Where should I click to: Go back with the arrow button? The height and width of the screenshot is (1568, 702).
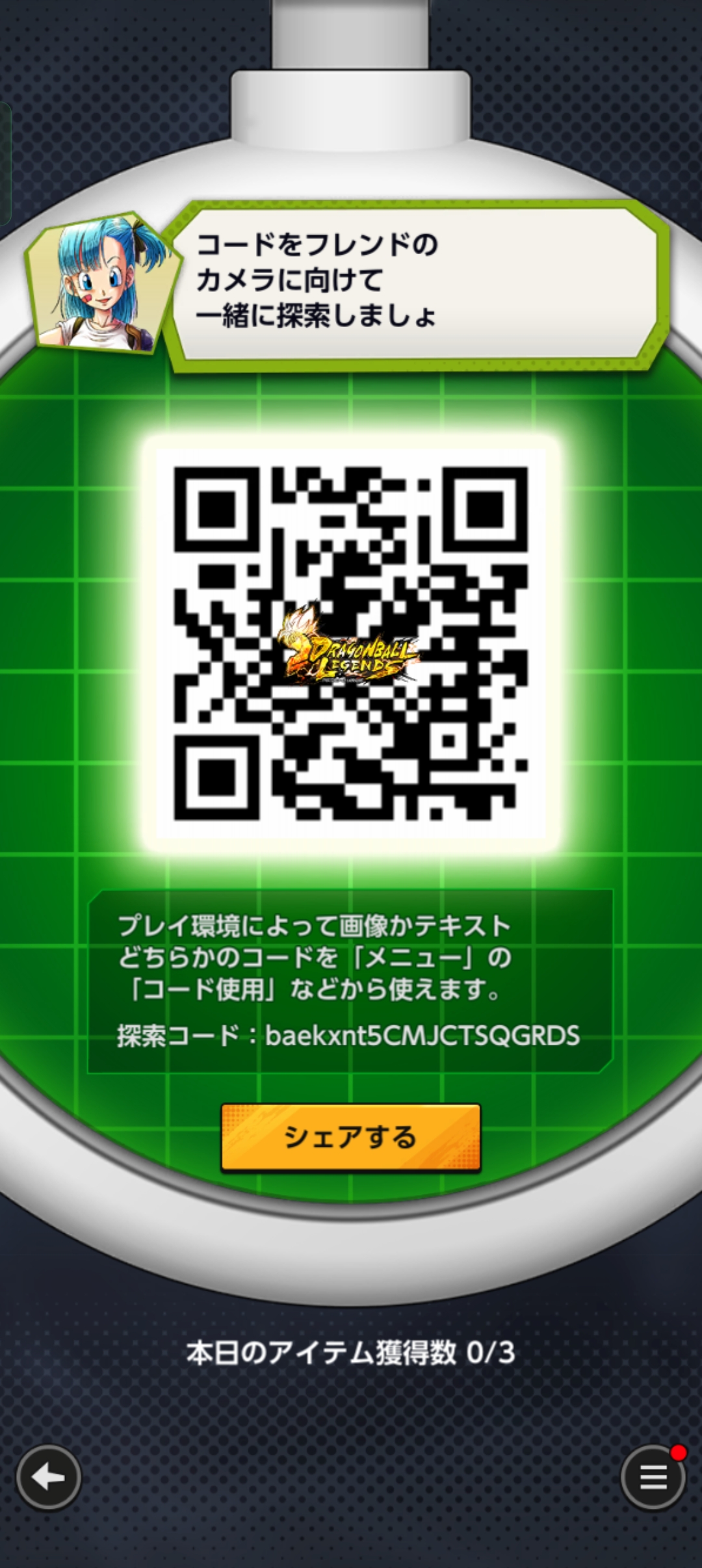[48, 1478]
